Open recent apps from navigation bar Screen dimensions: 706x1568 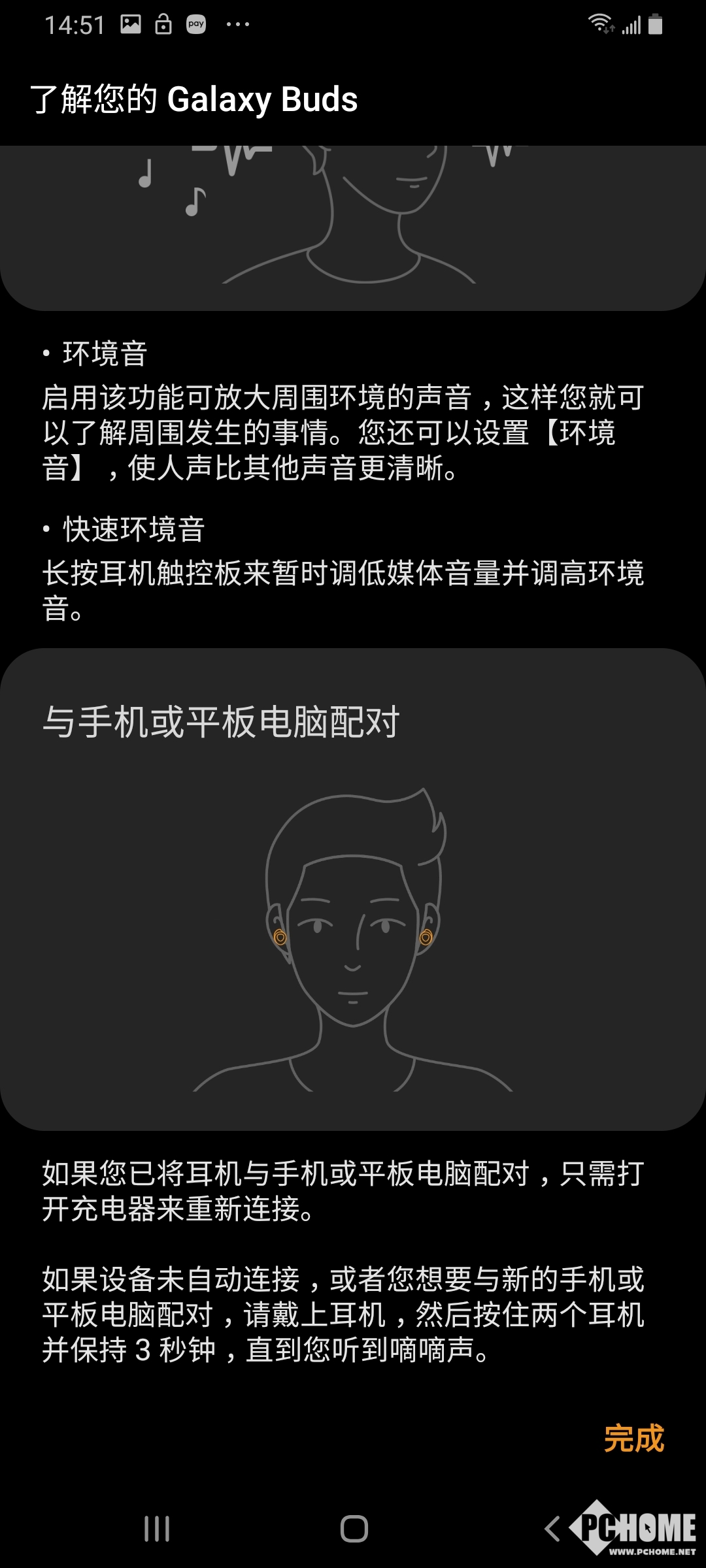[157, 1529]
